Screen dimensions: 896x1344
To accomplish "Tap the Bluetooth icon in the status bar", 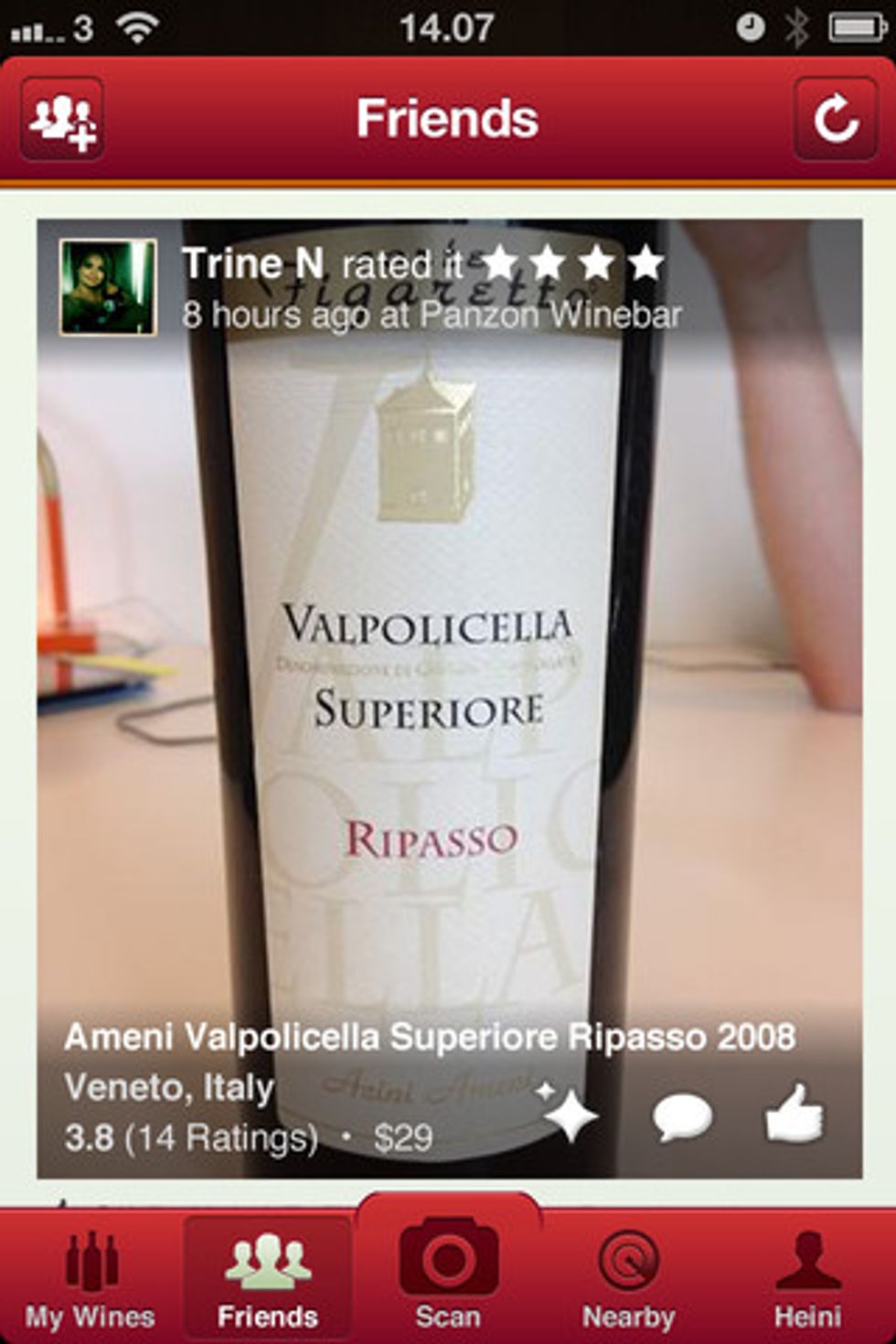I will point(795,26).
